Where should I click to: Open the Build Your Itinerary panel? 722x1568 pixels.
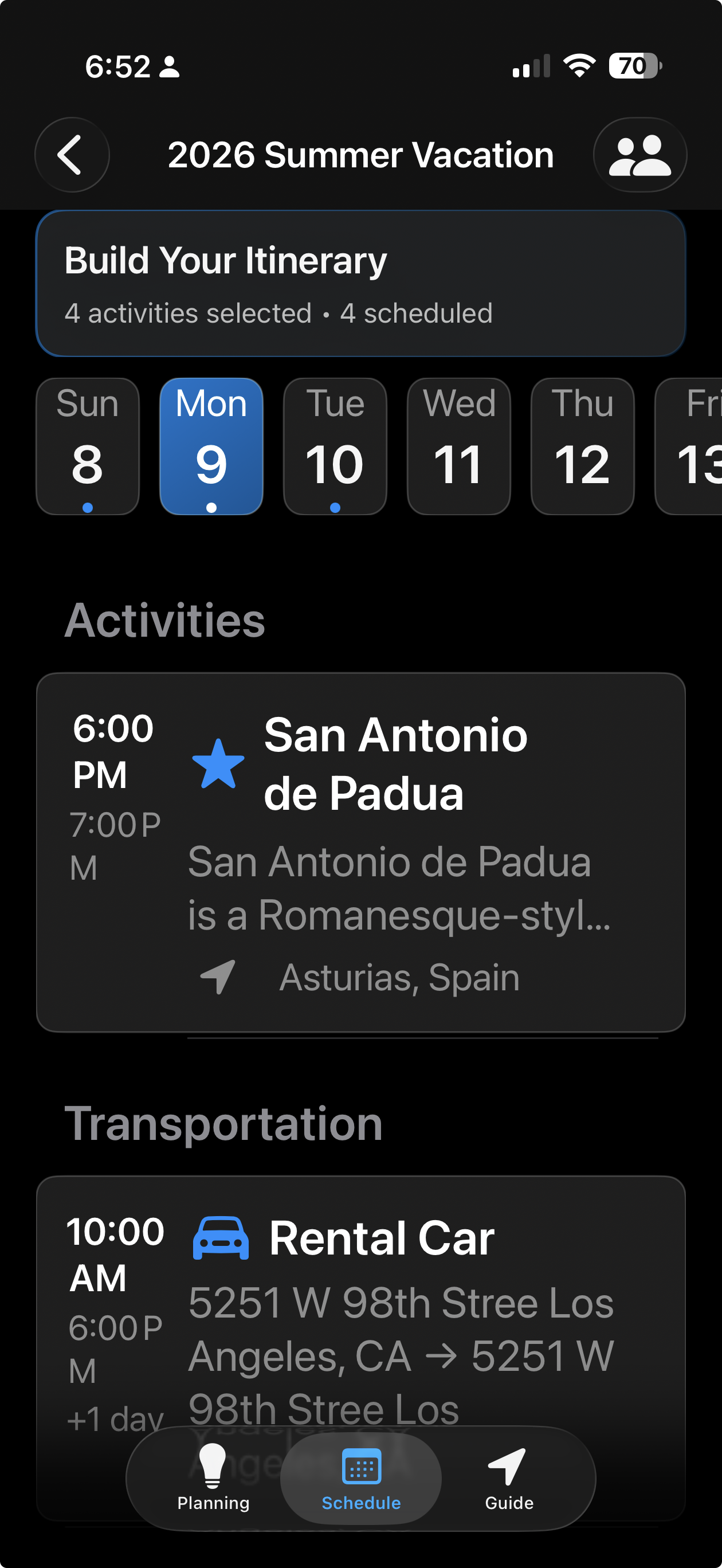click(361, 282)
